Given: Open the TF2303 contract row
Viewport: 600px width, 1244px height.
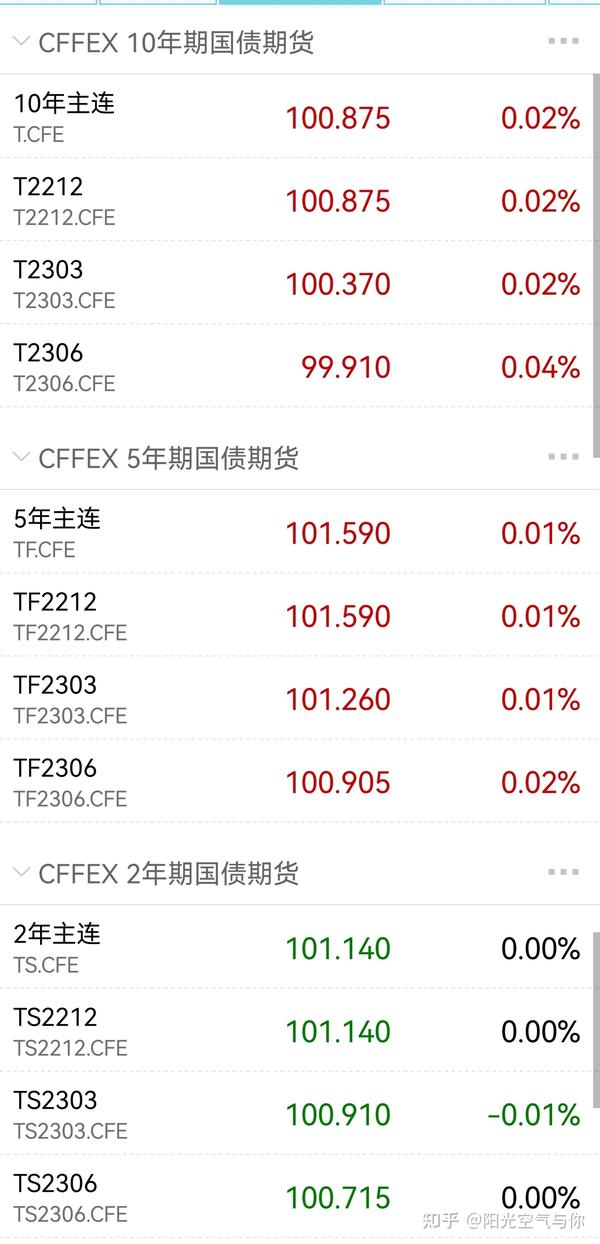Looking at the screenshot, I should click(297, 698).
